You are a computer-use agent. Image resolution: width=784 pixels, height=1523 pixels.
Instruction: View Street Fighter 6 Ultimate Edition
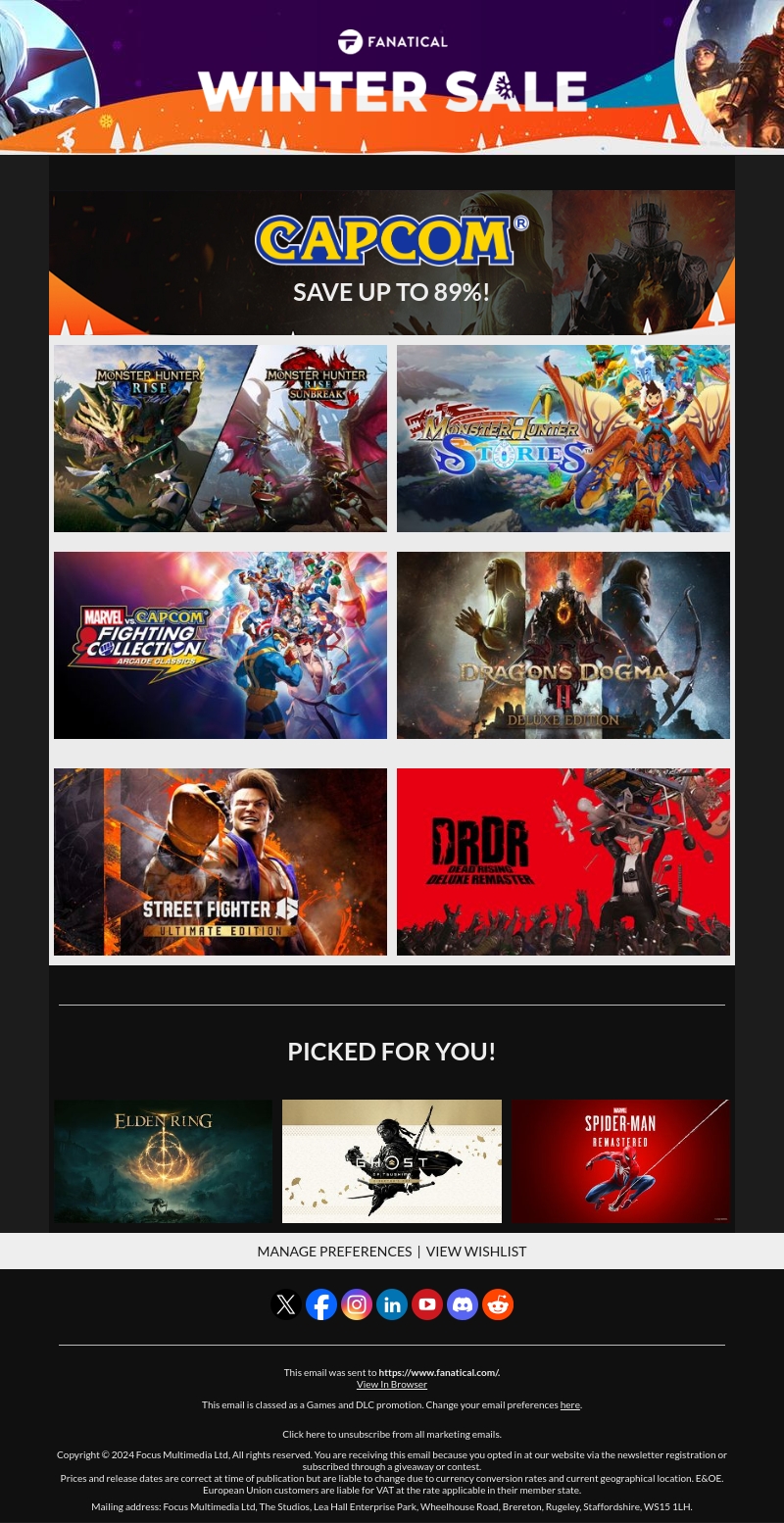coord(220,861)
